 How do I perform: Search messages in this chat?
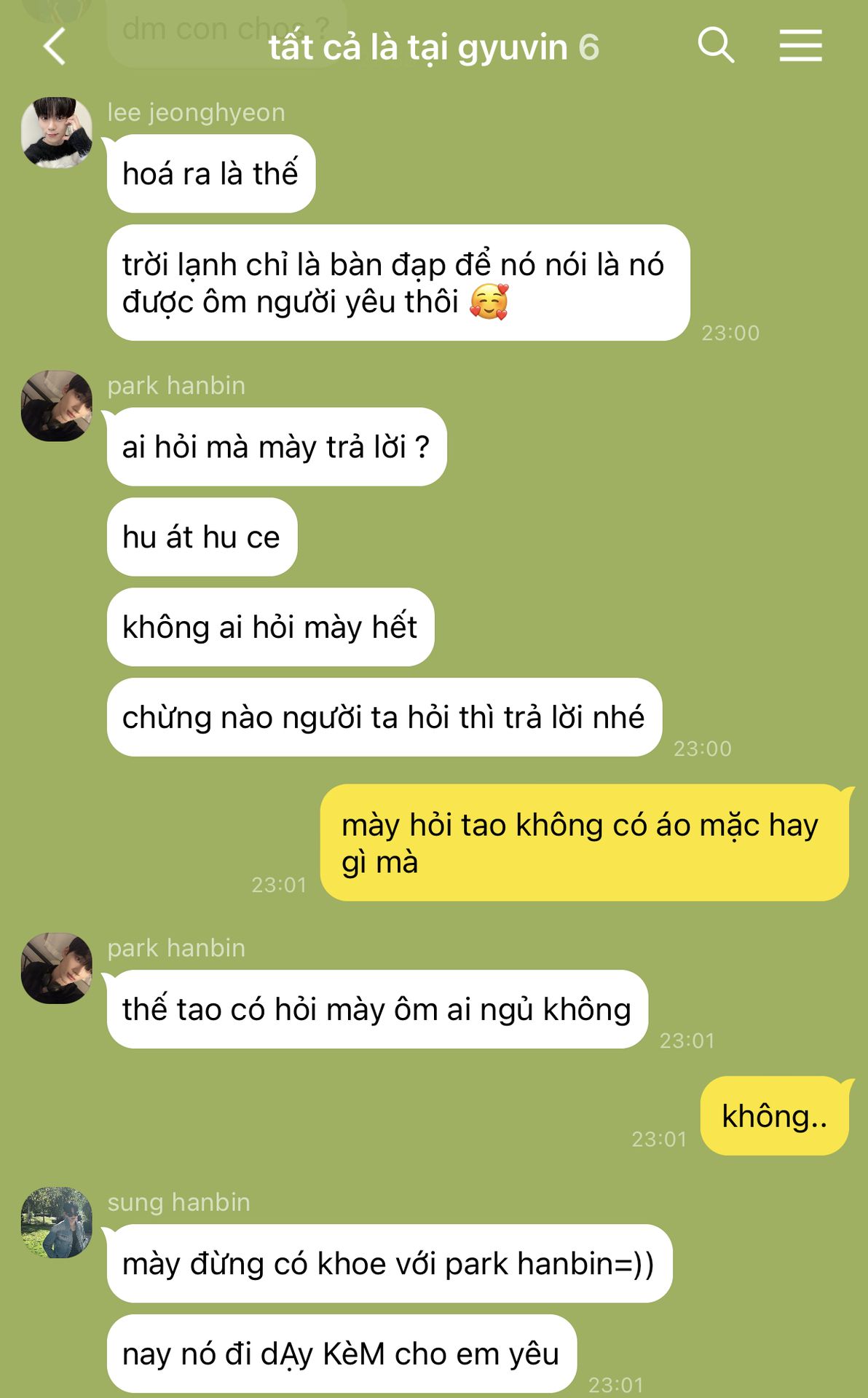pos(715,46)
